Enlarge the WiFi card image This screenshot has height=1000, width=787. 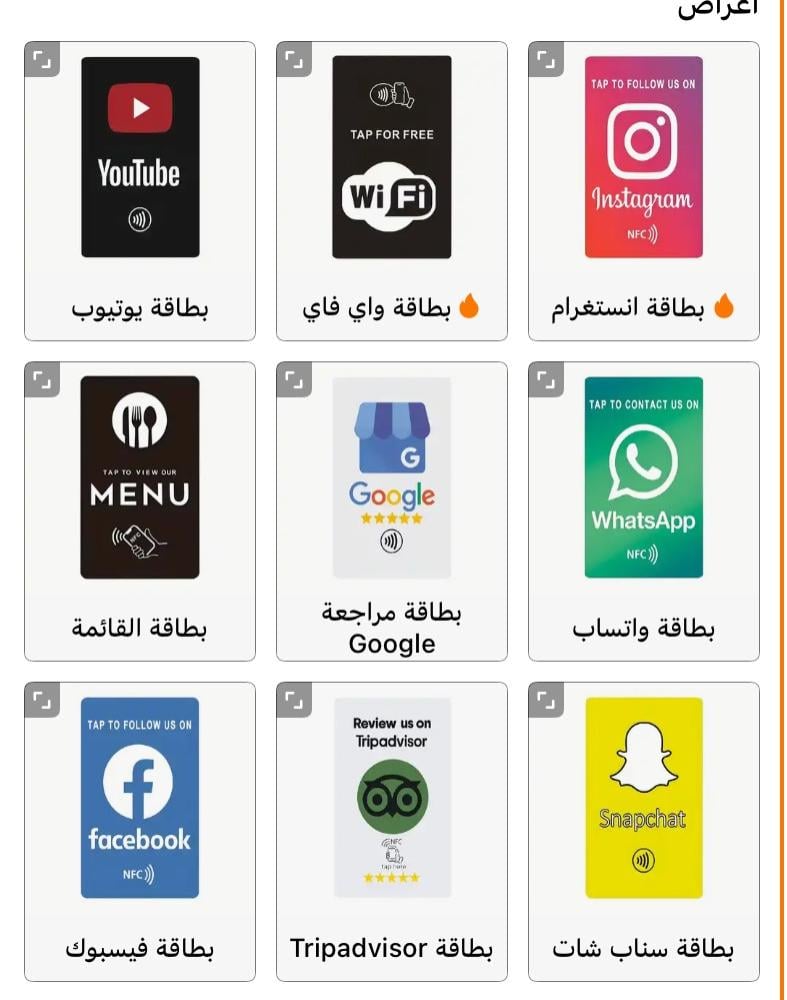(x=294, y=60)
